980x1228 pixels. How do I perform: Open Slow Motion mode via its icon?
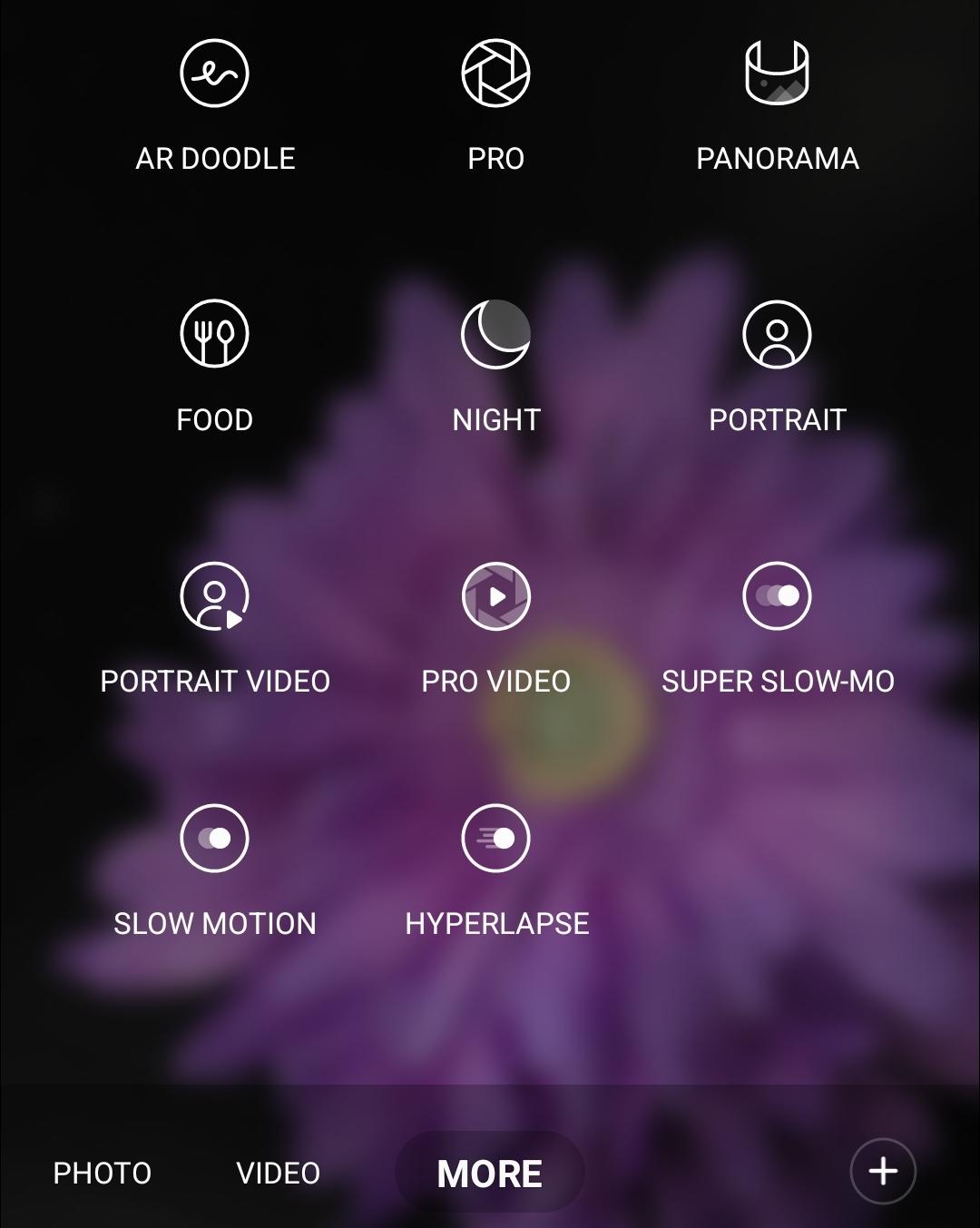214,839
